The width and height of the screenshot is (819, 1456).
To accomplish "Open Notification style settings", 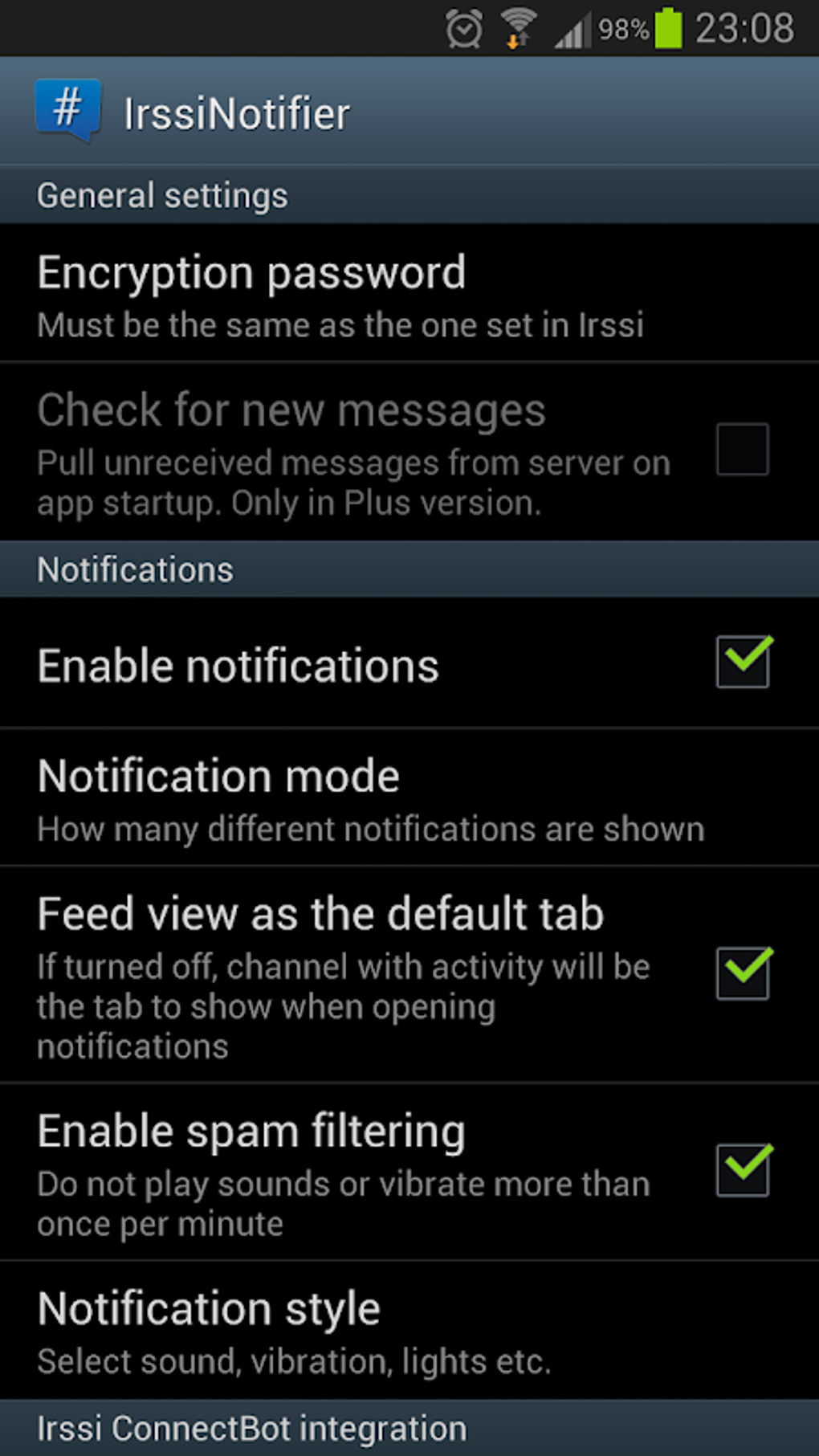I will point(409,1331).
